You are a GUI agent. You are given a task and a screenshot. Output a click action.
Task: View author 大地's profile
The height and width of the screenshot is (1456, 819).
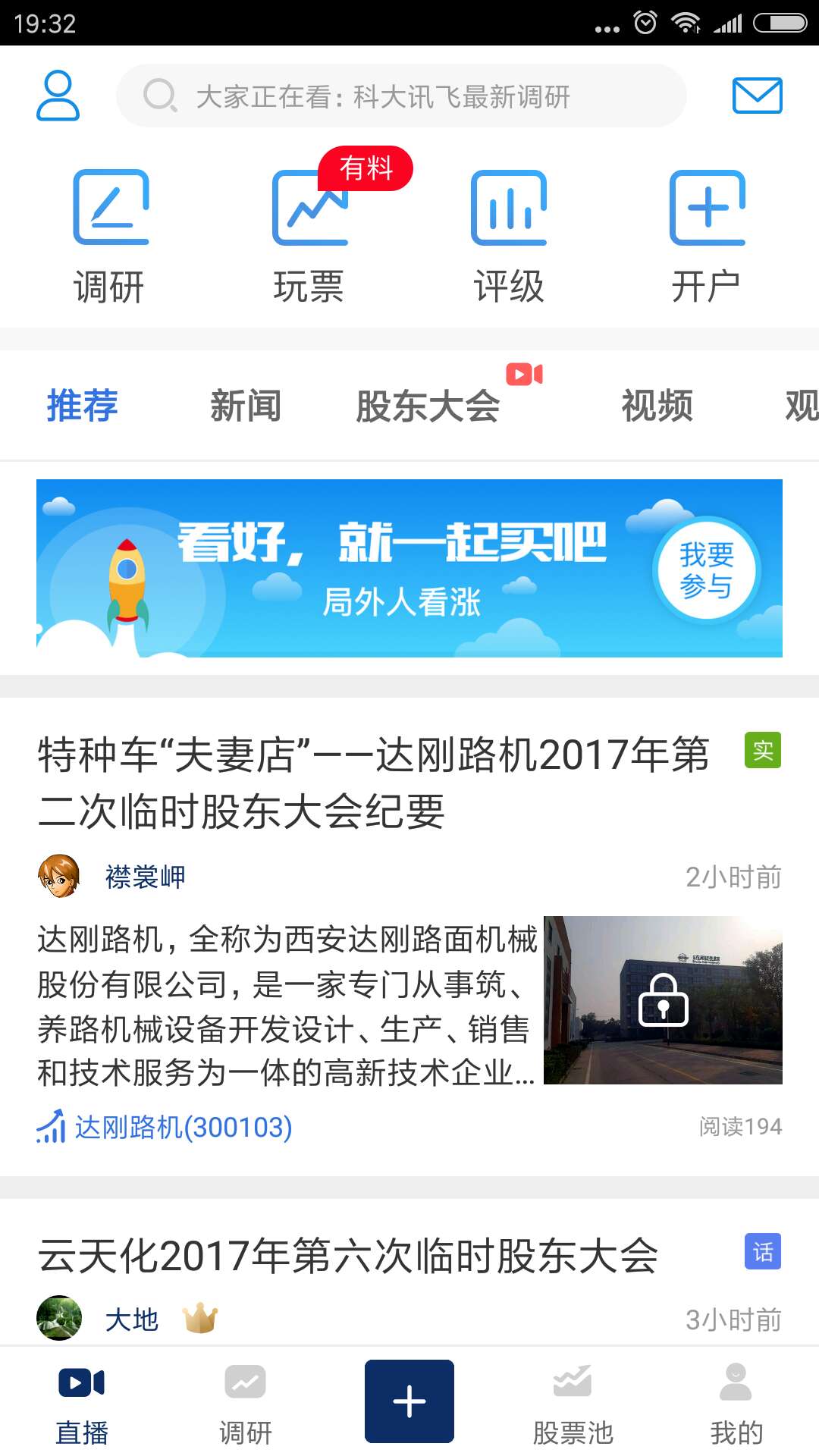point(131,1320)
